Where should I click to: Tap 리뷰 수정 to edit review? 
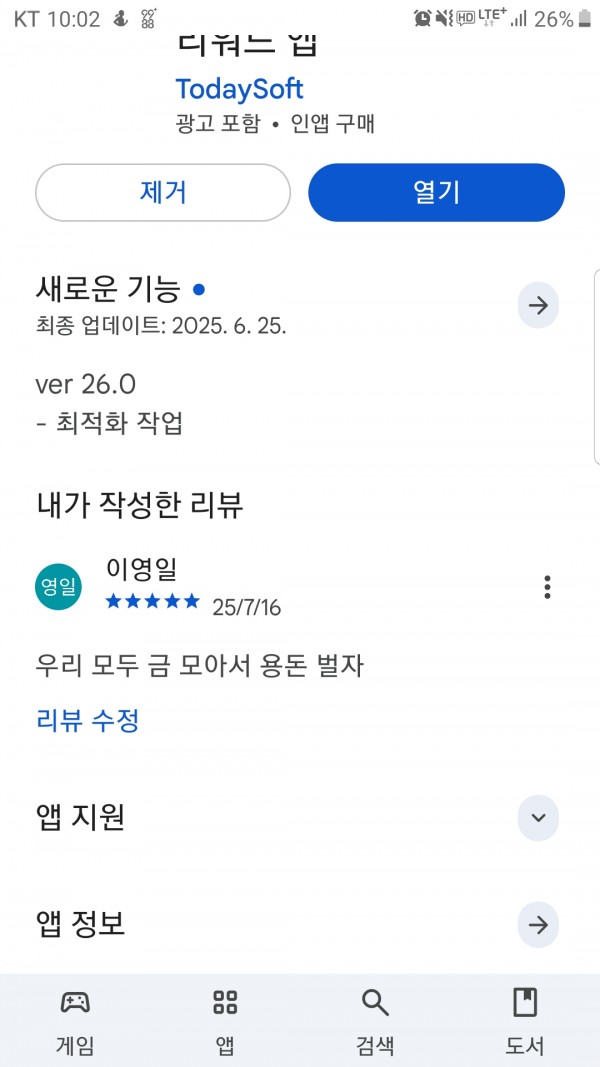pyautogui.click(x=87, y=720)
